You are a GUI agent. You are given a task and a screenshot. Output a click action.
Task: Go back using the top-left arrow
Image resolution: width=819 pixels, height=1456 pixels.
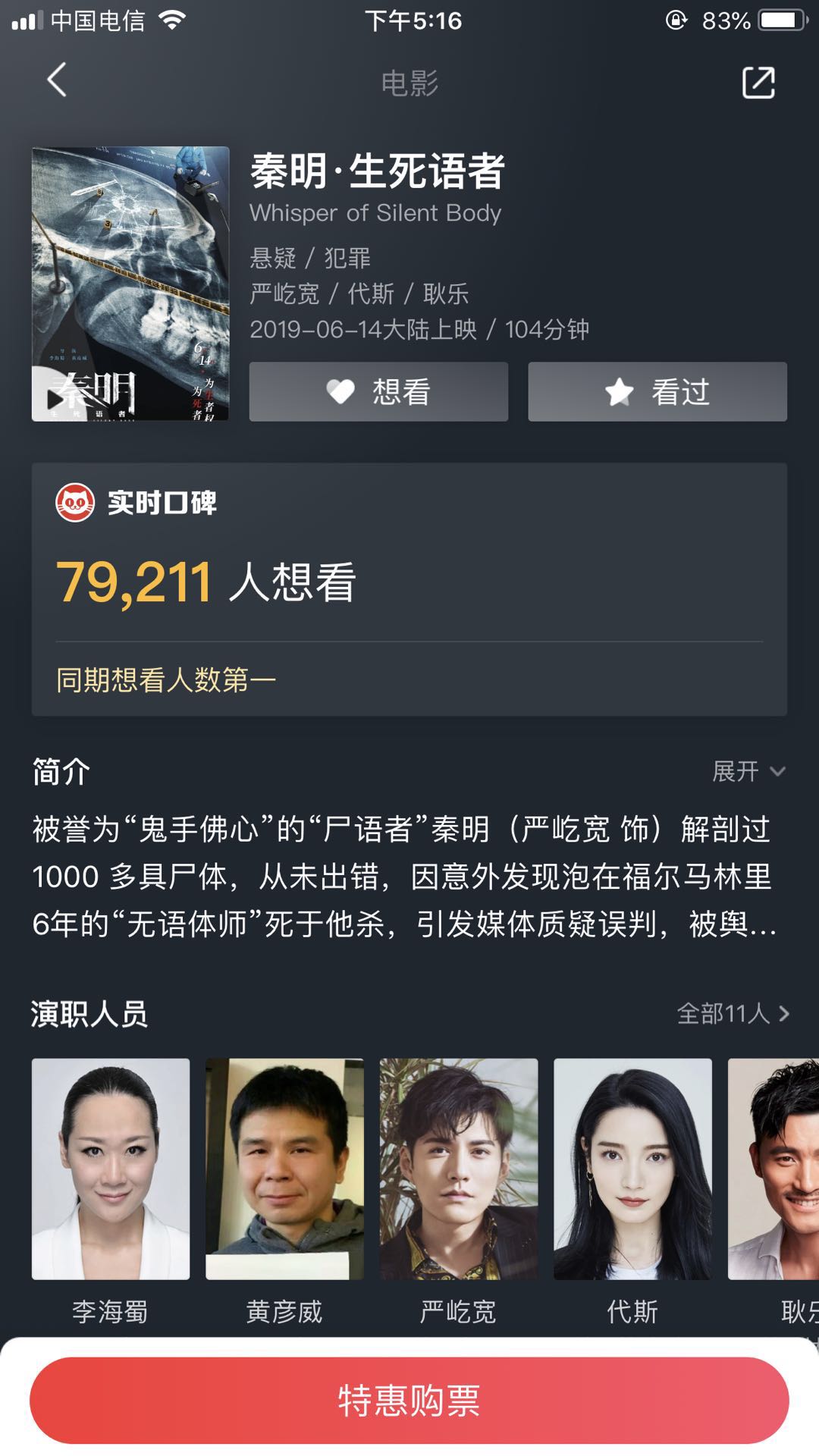[57, 80]
